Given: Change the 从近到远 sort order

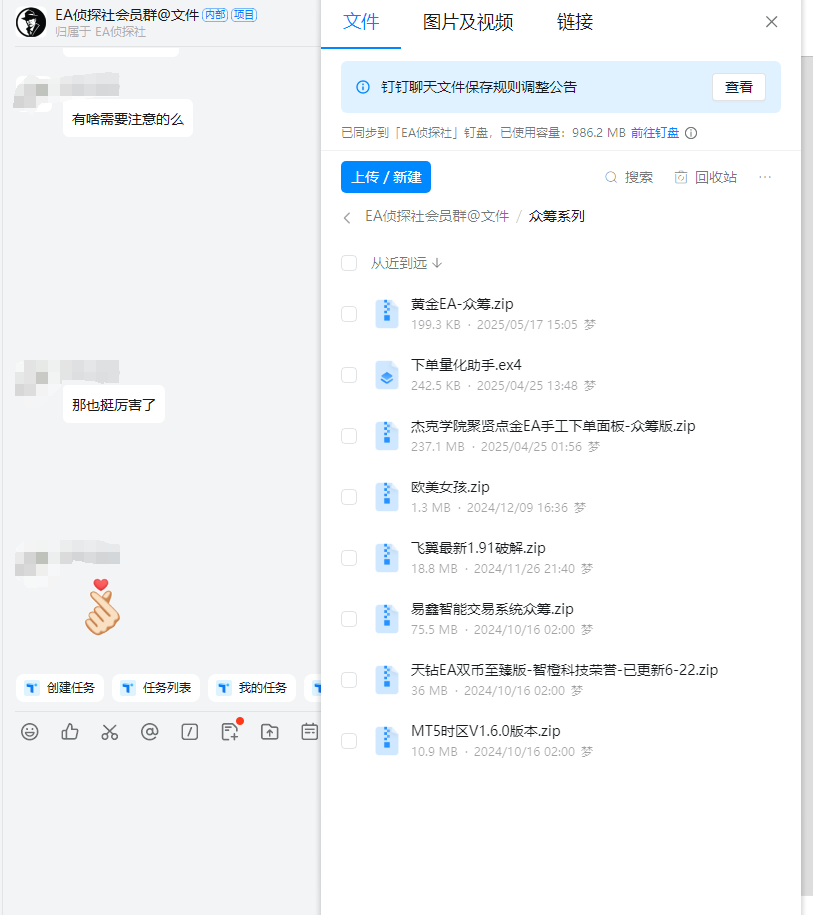Looking at the screenshot, I should (x=406, y=263).
